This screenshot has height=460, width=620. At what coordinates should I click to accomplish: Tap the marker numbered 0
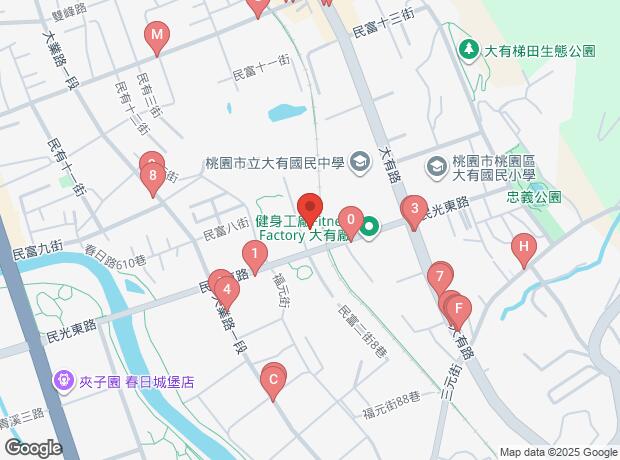pyautogui.click(x=351, y=223)
